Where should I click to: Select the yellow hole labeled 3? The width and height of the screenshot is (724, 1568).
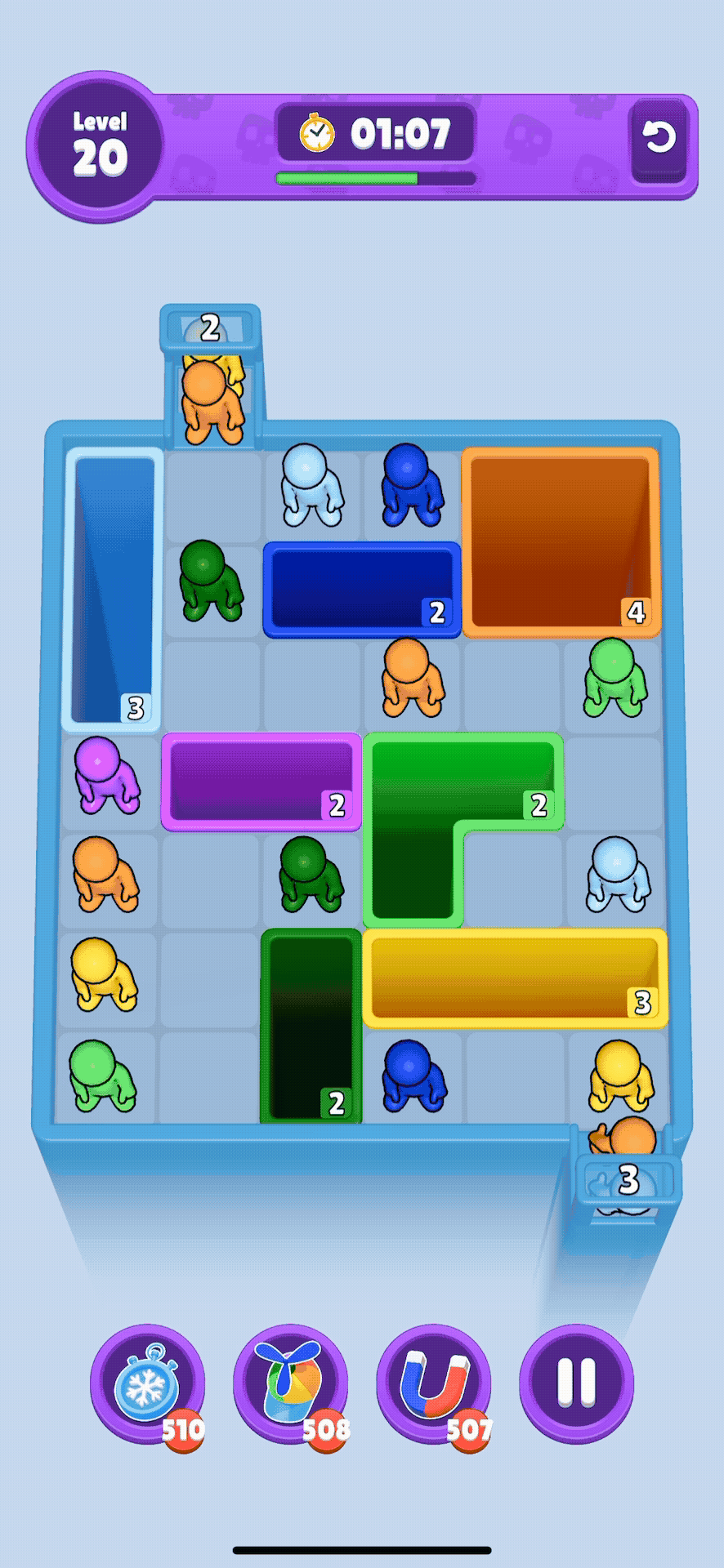pos(515,978)
